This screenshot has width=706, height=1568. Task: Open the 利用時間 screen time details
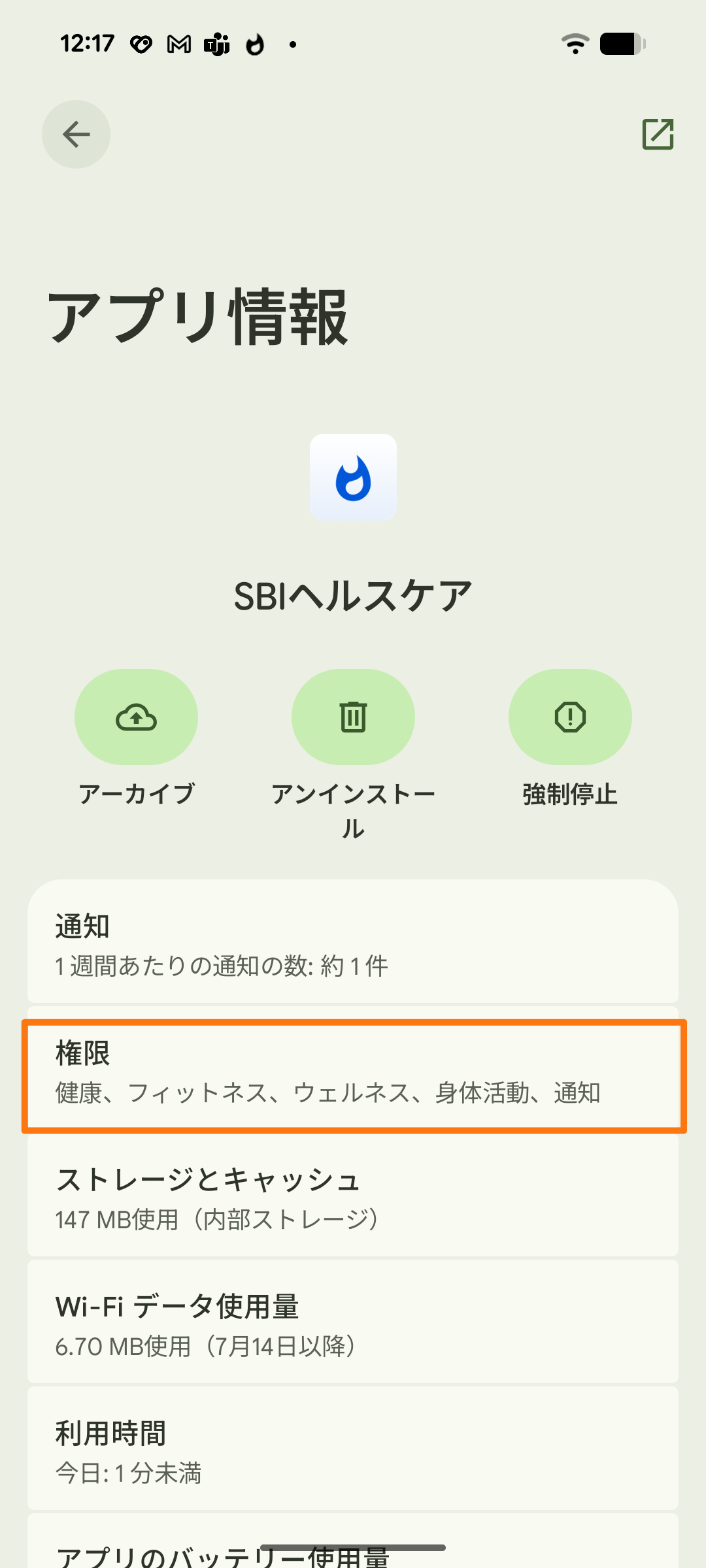pos(353,1450)
